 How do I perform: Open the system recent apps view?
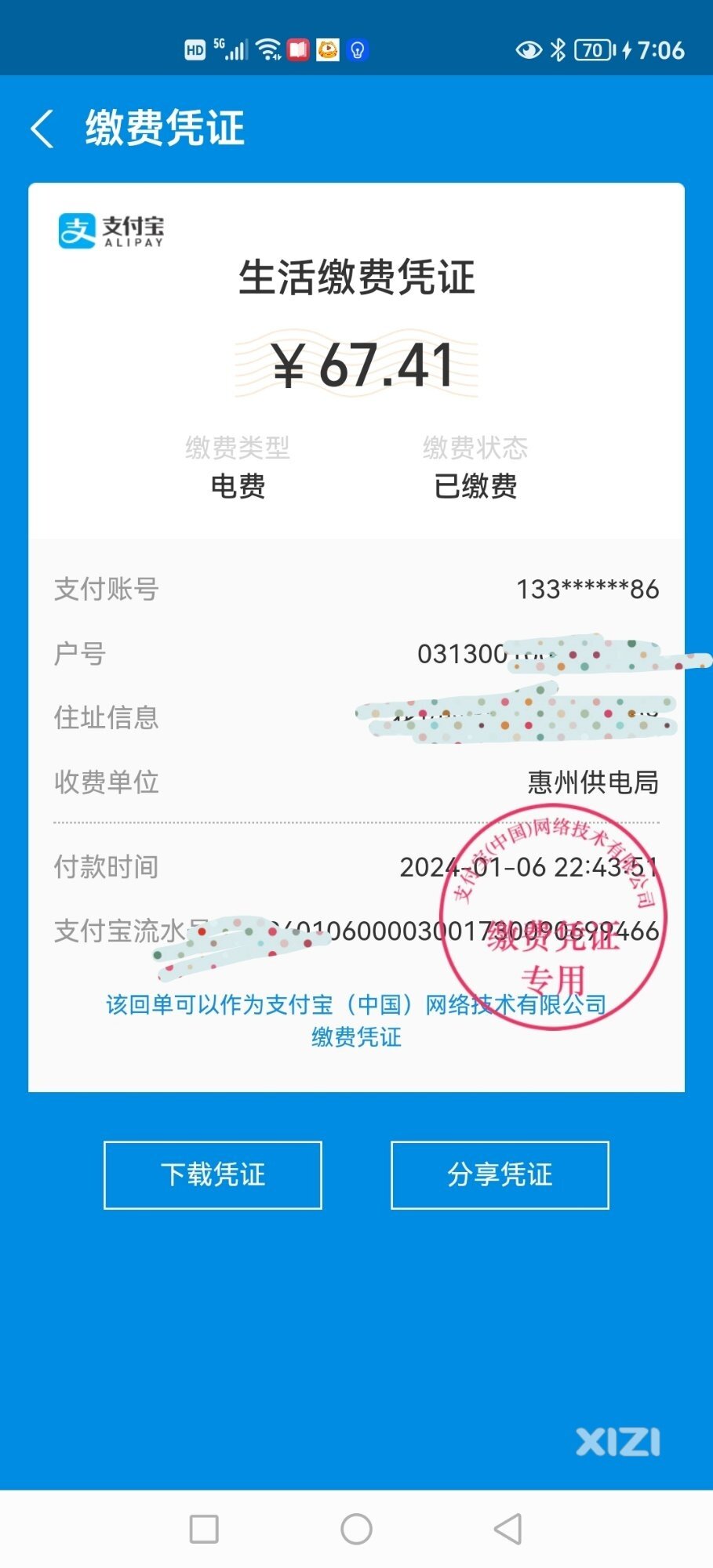pyautogui.click(x=204, y=1529)
